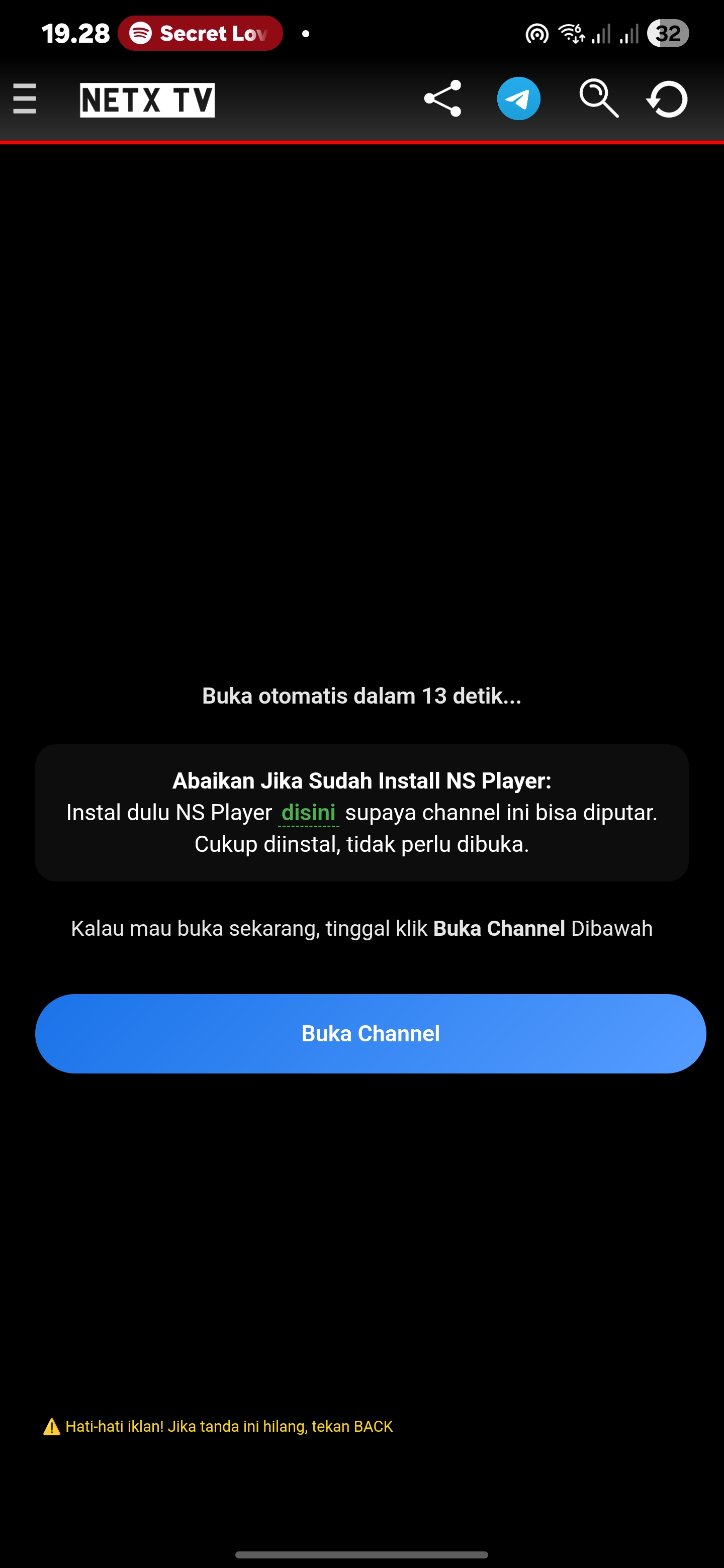The width and height of the screenshot is (724, 1568).
Task: Open the search magnifier
Action: pos(599,99)
